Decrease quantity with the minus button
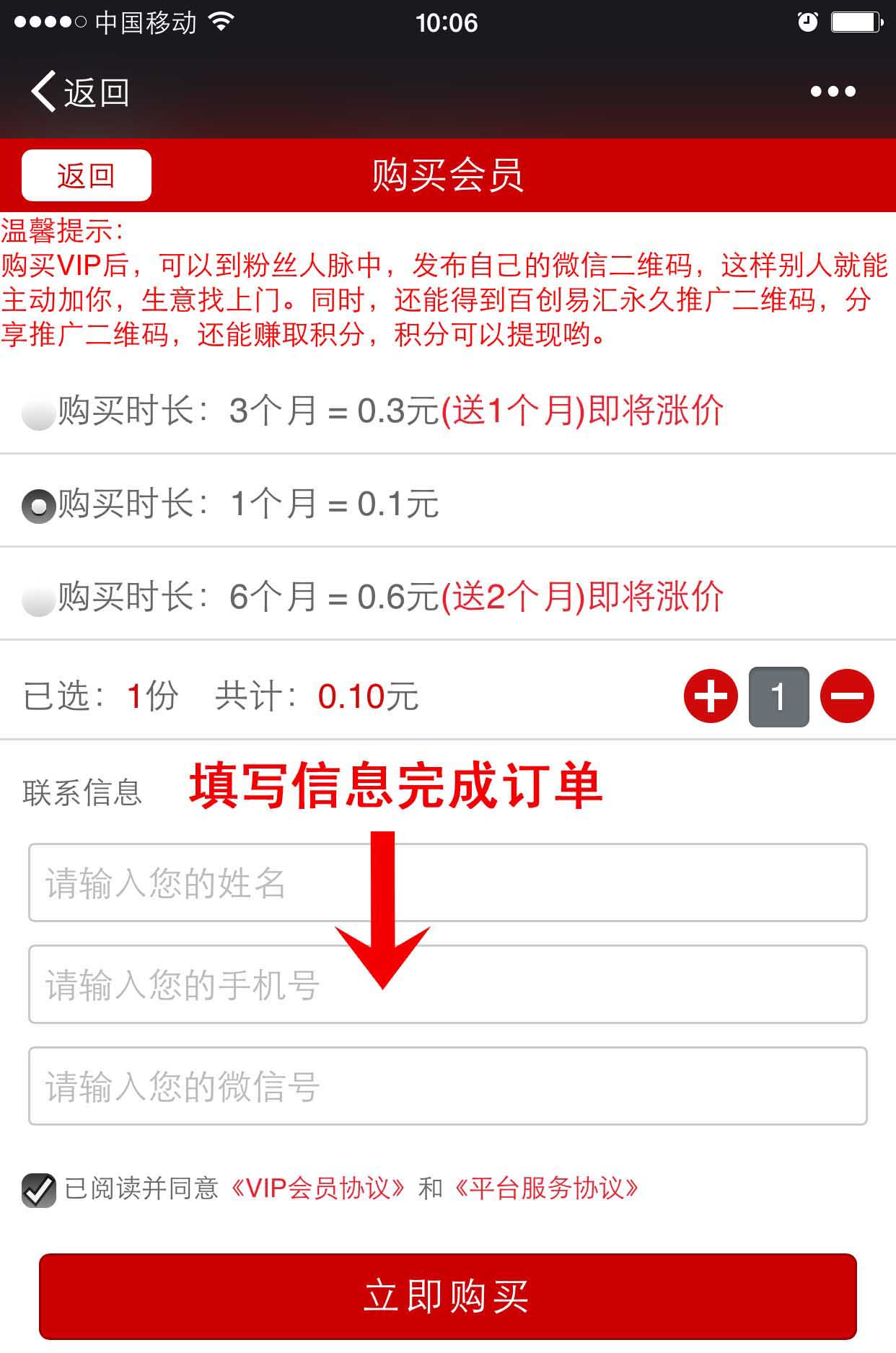This screenshot has height=1353, width=896. point(847,696)
